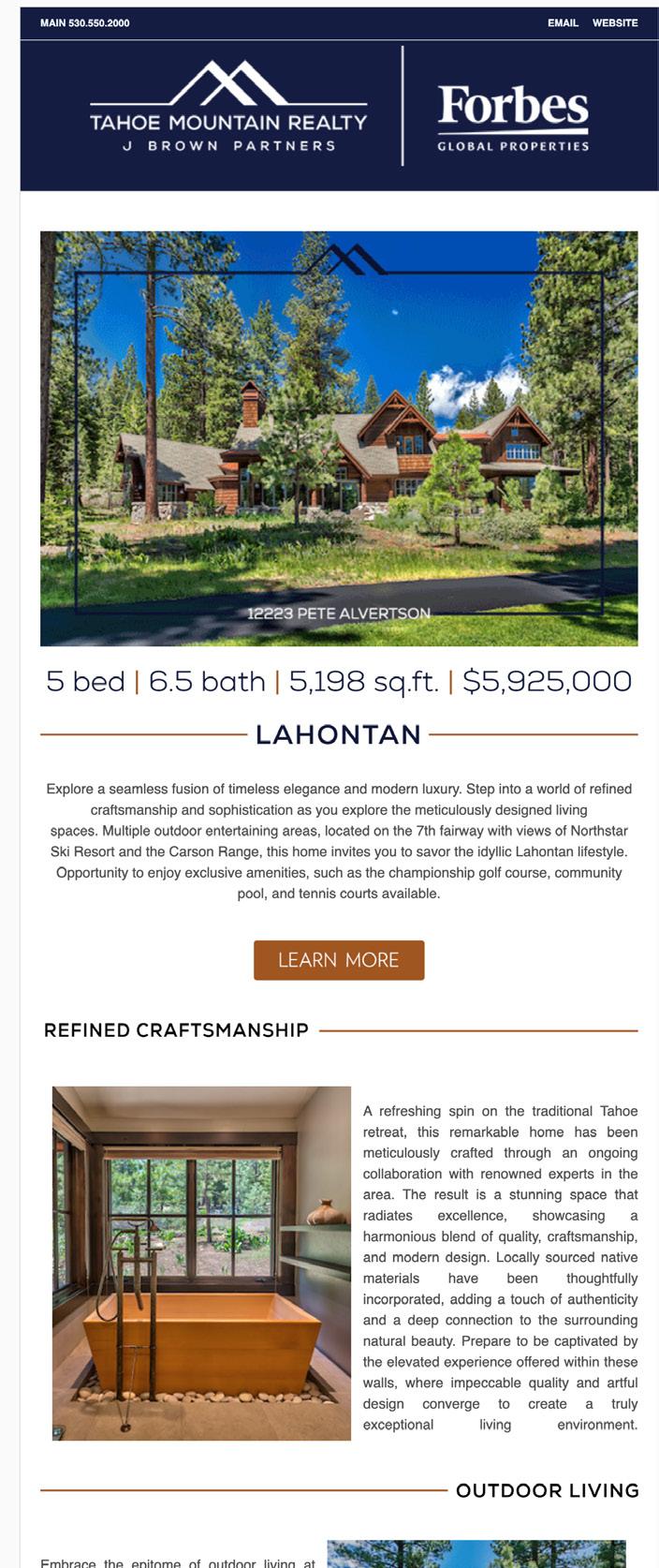Open the 12223 Pete Alvertson listing photo
This screenshot has width=659, height=1568.
(339, 438)
